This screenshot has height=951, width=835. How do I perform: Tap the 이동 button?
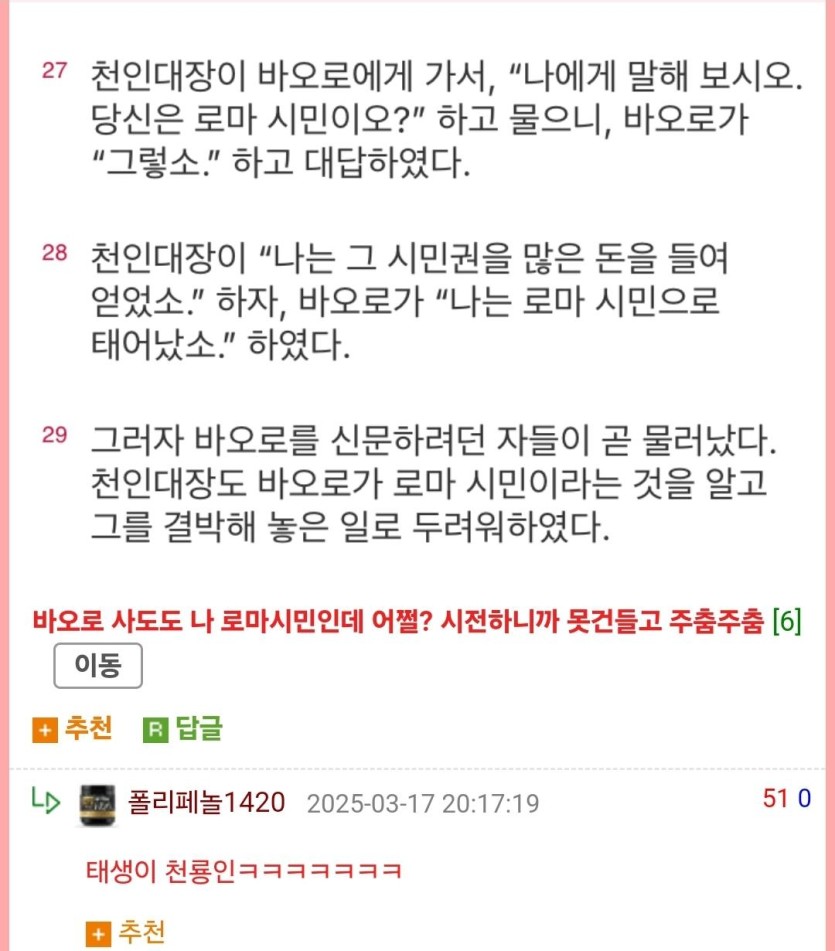[97, 666]
